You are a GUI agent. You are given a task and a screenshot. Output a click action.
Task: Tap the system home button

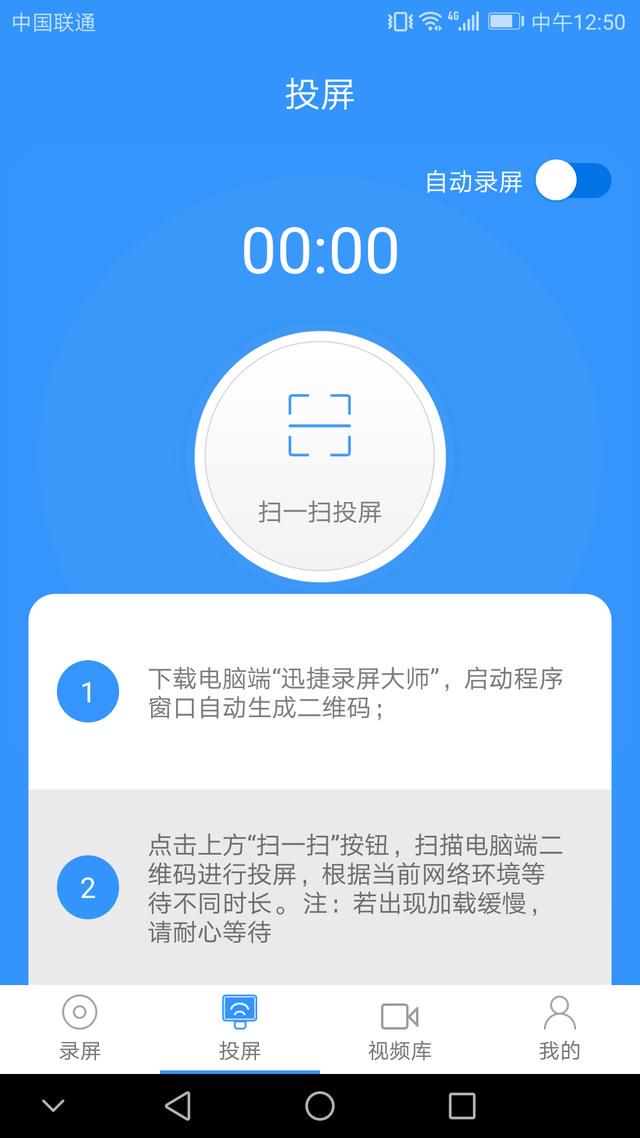tap(320, 1105)
